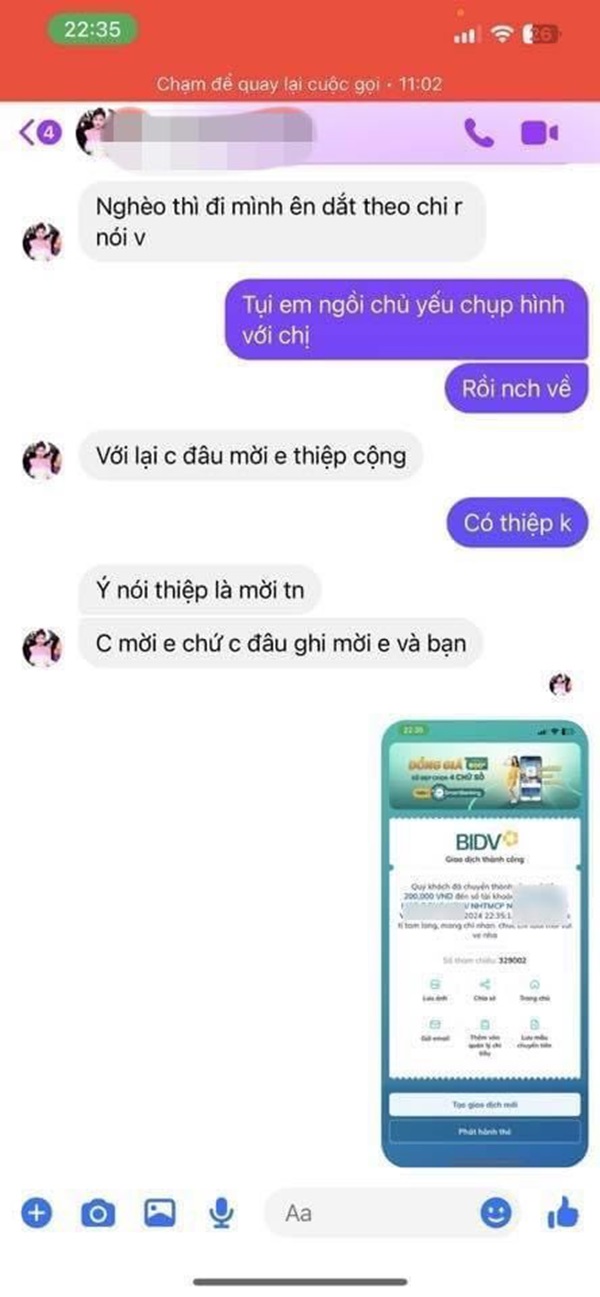The height and width of the screenshot is (1297, 600).
Task: Record a voice message
Action: click(x=220, y=1213)
